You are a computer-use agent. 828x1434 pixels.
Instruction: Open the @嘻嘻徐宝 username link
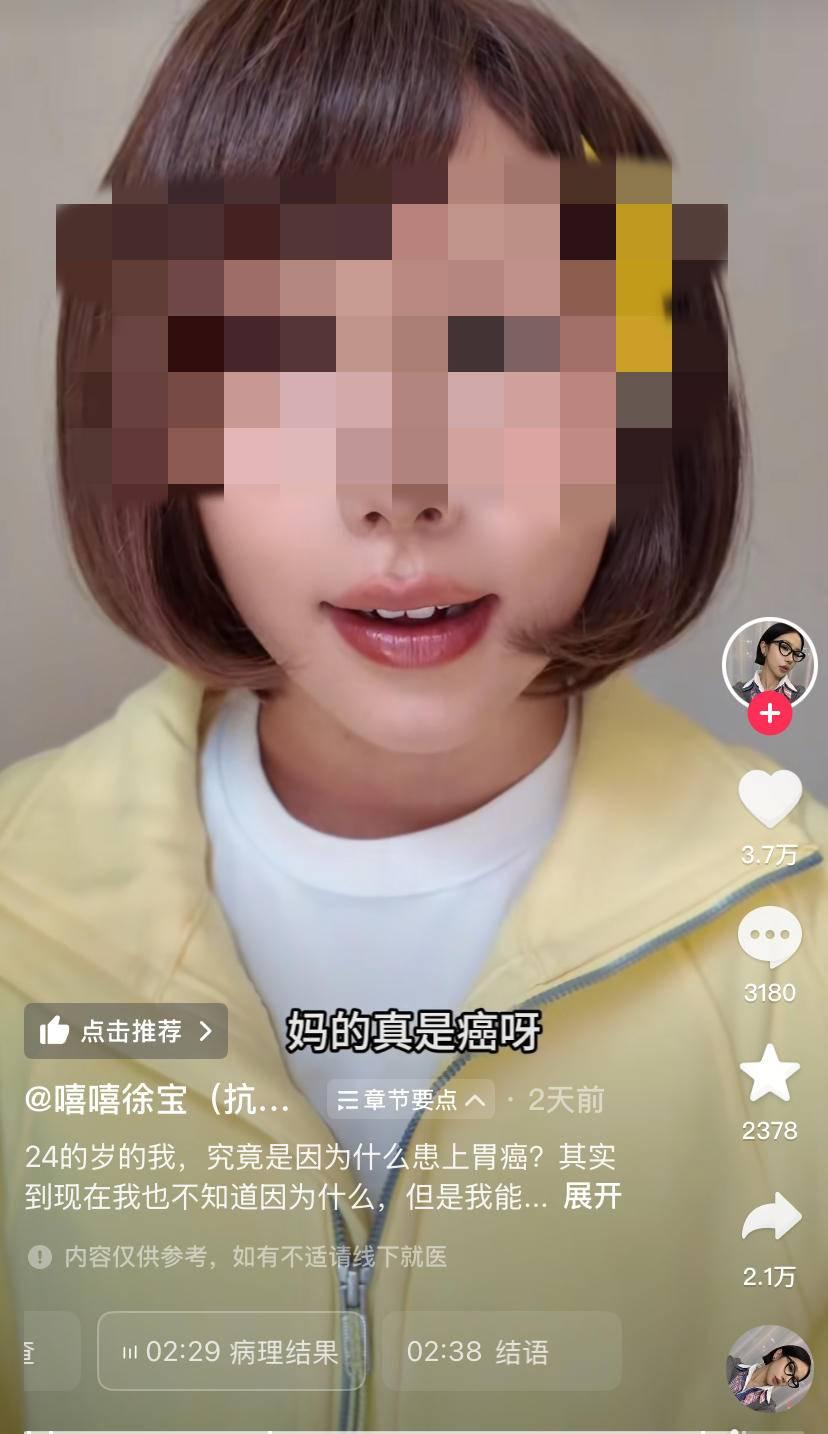(x=158, y=1100)
